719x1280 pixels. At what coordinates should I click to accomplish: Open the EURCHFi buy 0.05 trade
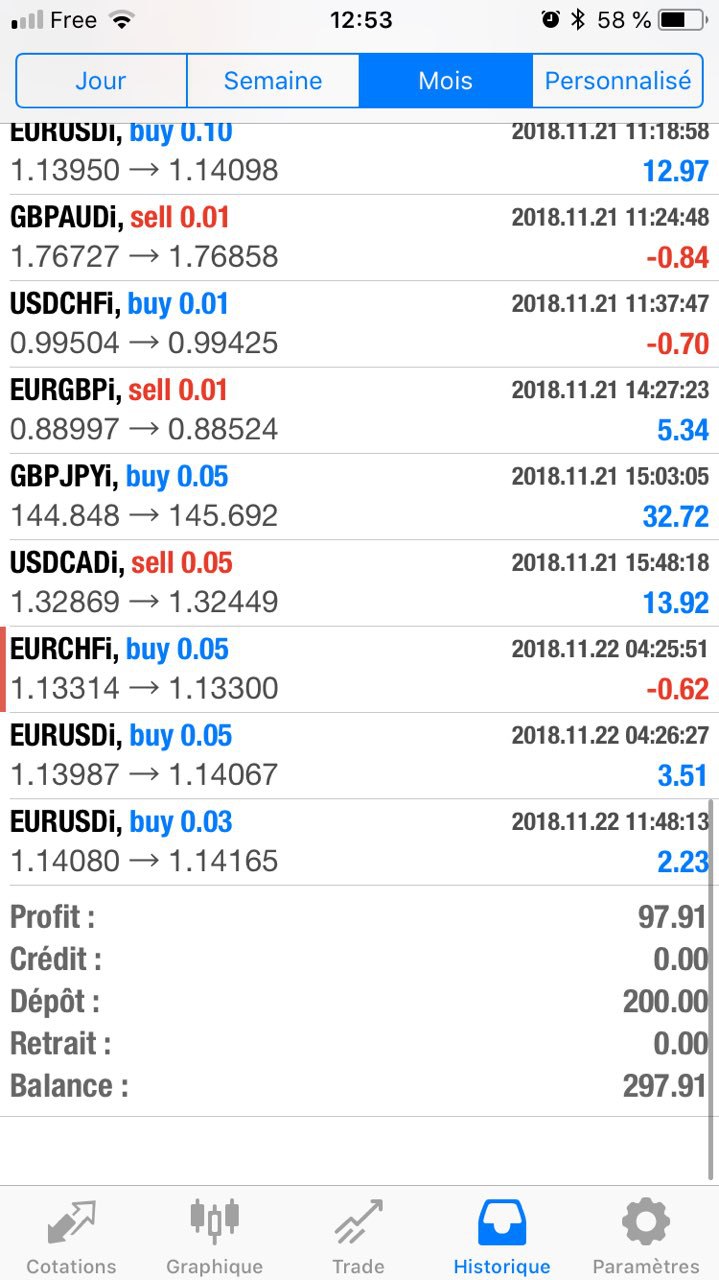[359, 669]
